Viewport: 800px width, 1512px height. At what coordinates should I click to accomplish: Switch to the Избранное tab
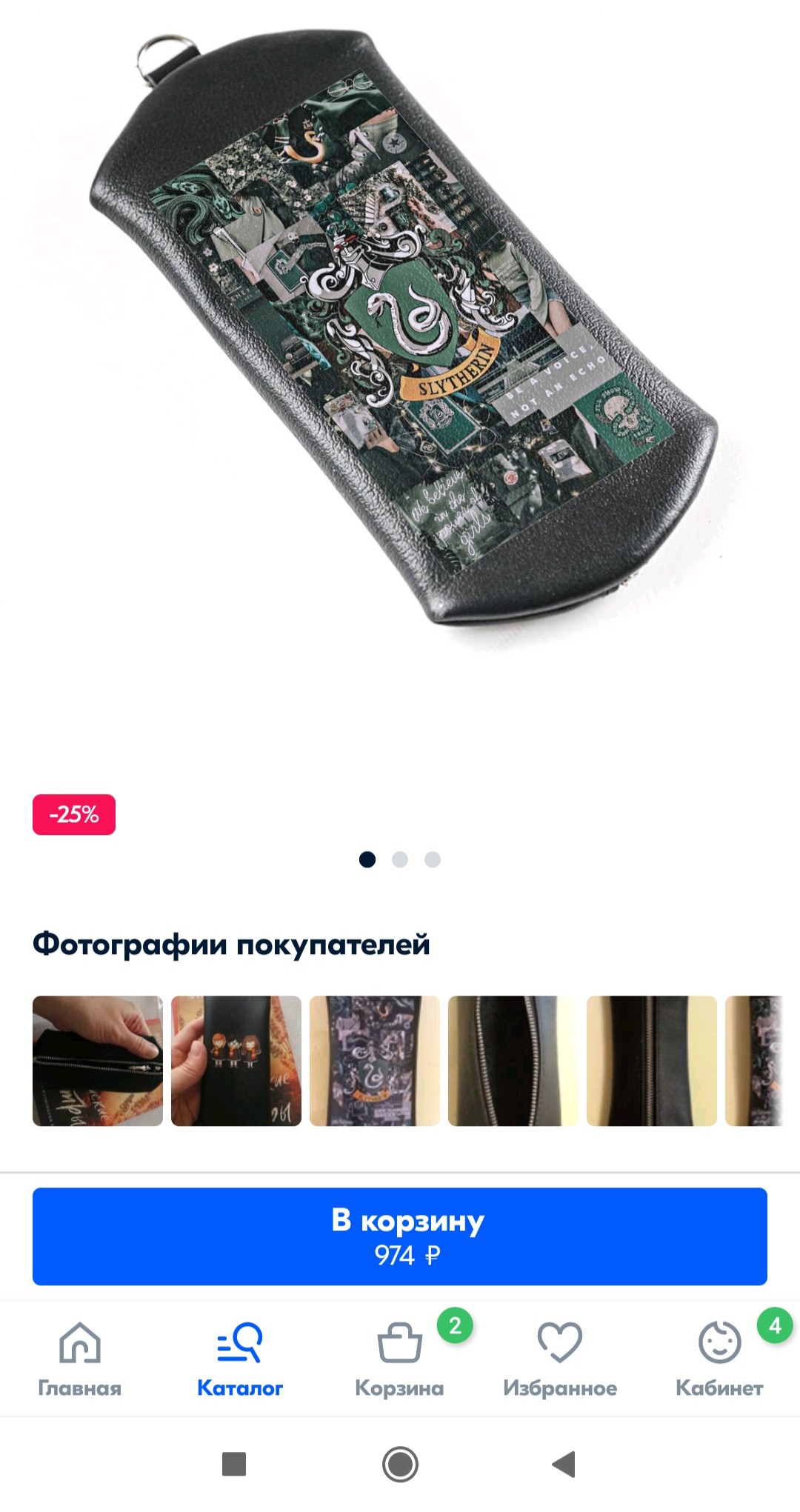coord(560,1359)
